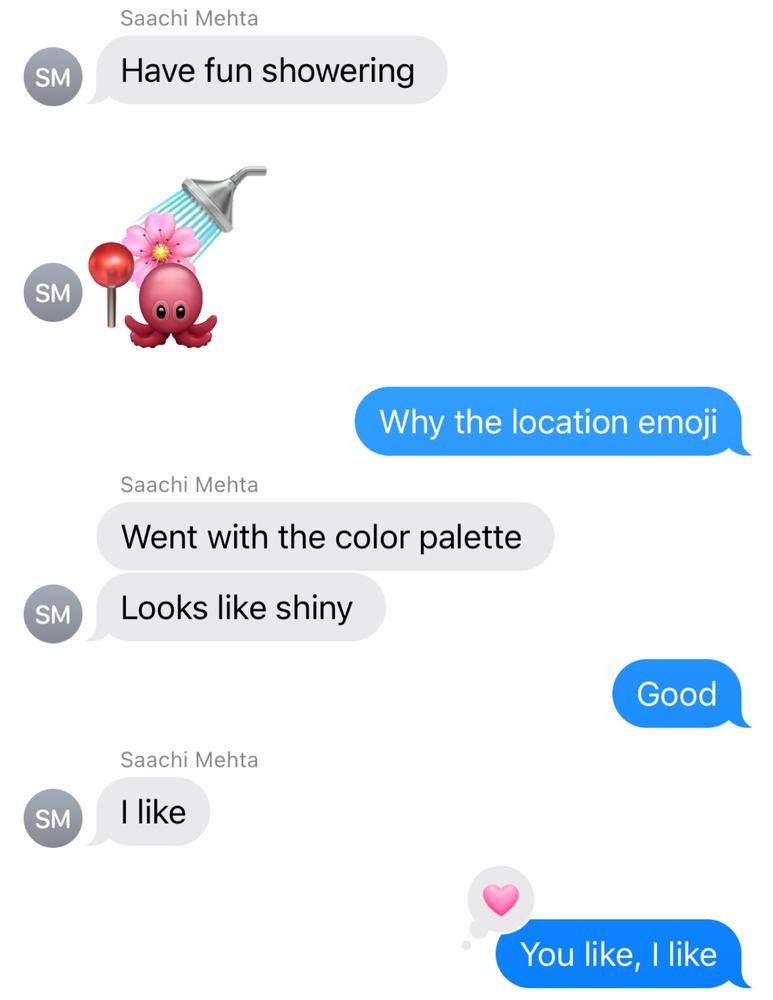773x1000 pixels.
Task: Open SM avatar next to "I like"
Action: [x=53, y=819]
